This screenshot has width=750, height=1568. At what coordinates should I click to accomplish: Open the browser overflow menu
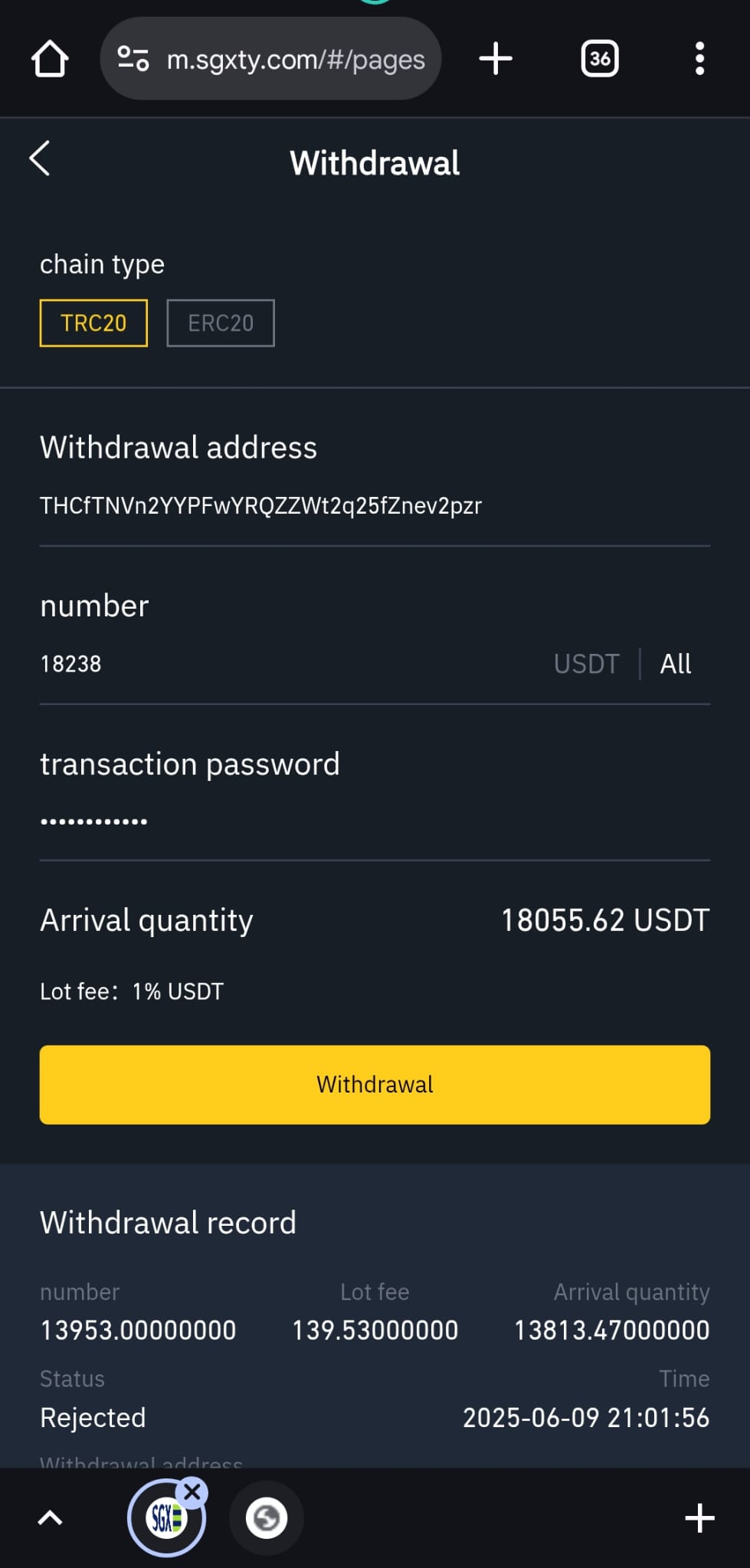699,59
